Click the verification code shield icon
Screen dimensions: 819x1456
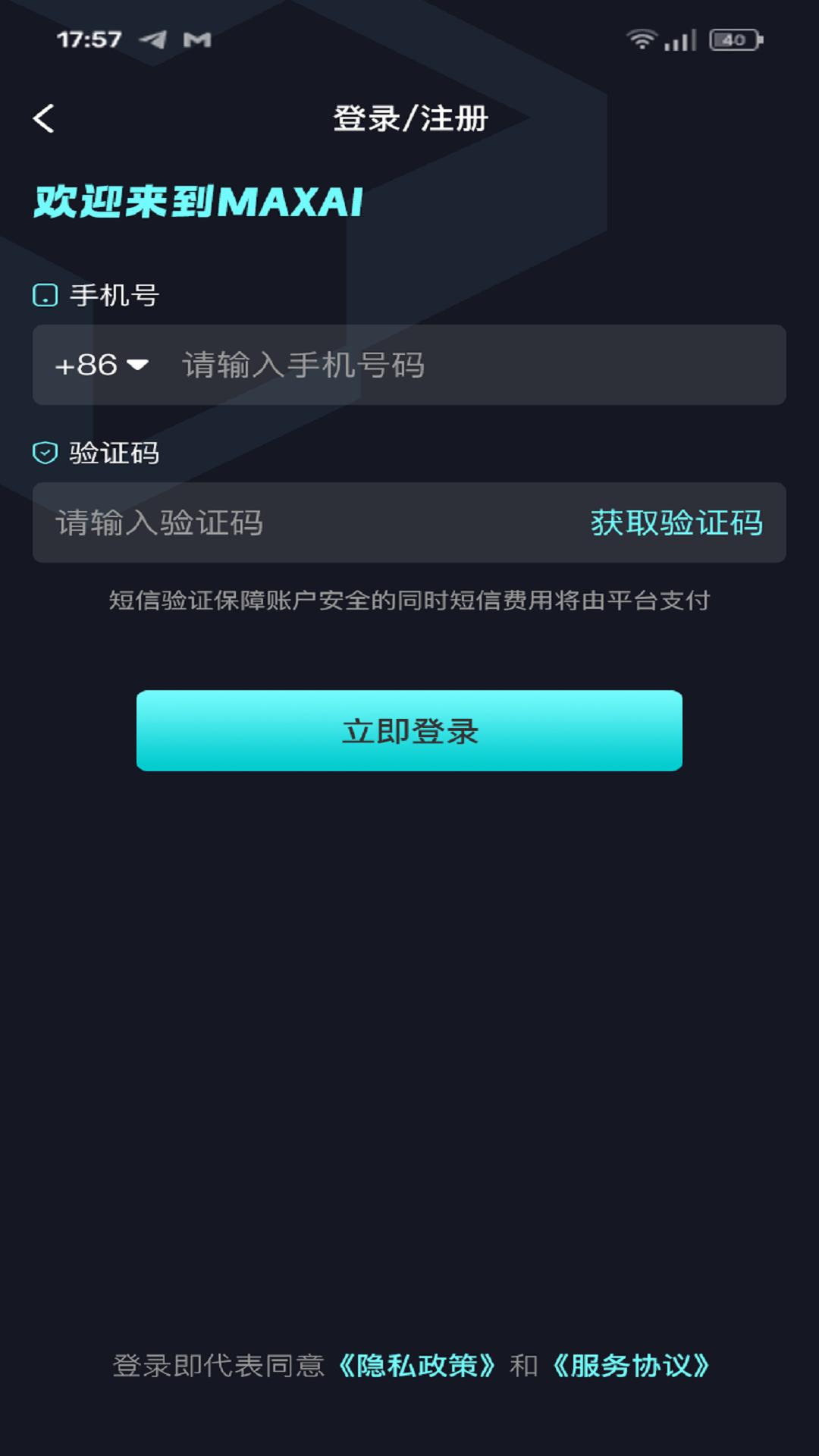point(45,452)
